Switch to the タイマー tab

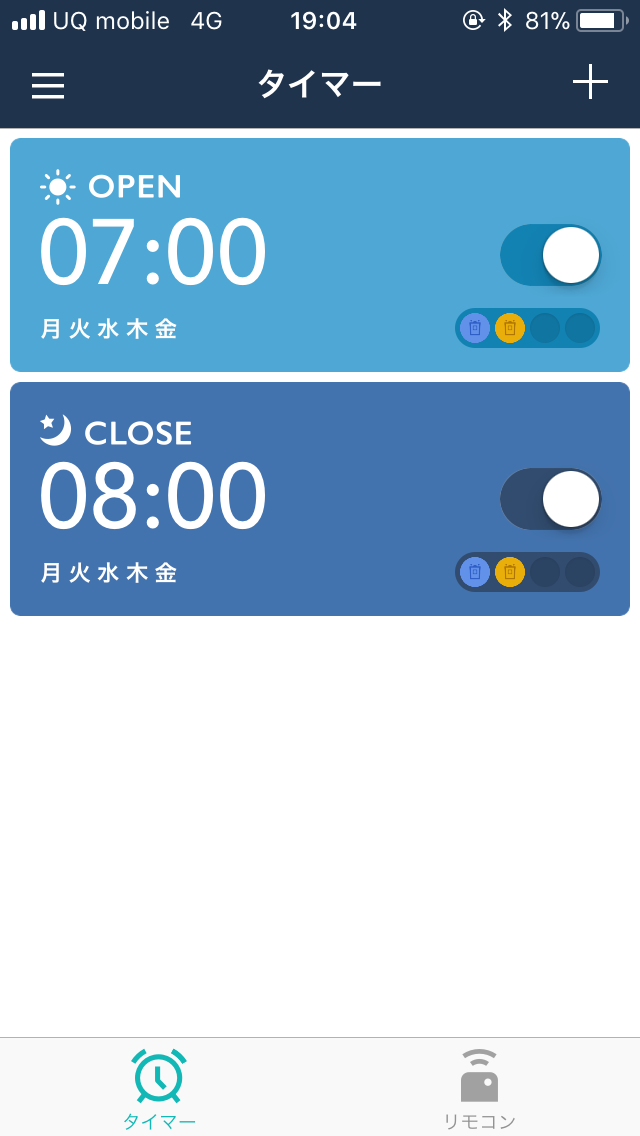(160, 1088)
